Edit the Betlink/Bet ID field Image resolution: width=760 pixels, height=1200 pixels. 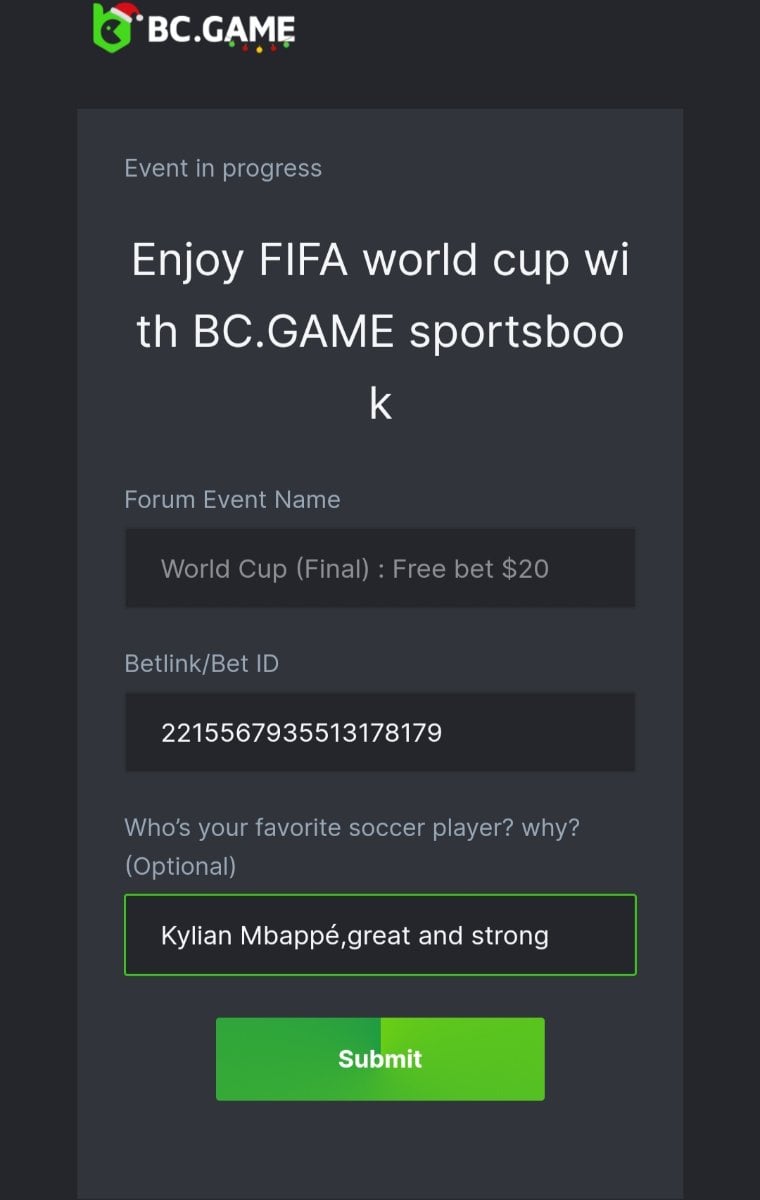380,733
